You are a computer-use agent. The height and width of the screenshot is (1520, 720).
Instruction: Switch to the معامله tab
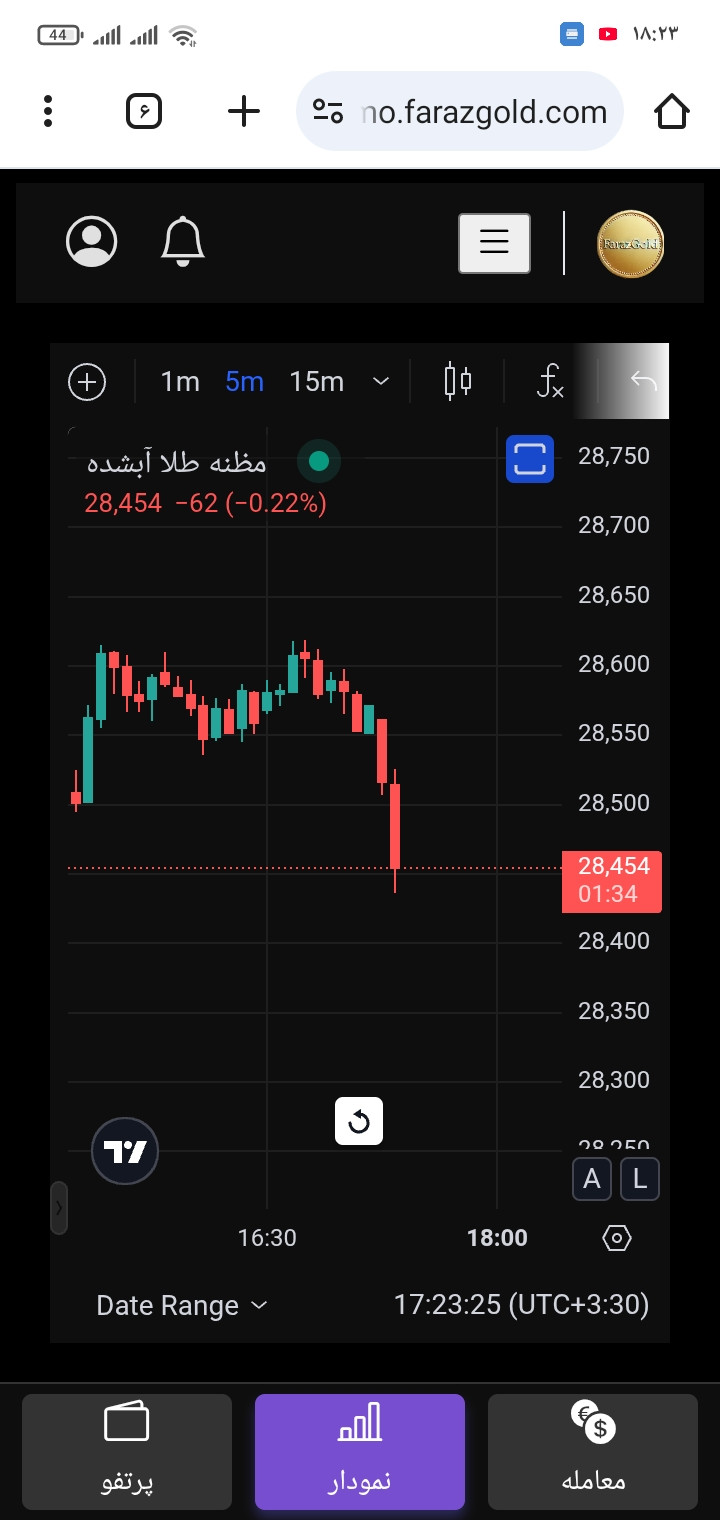[593, 1451]
